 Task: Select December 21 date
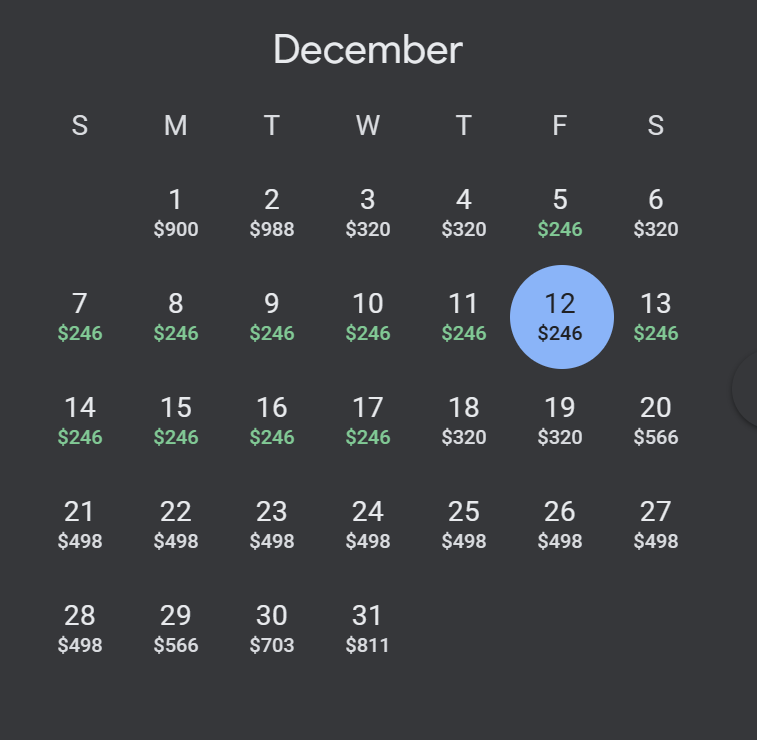pos(80,525)
